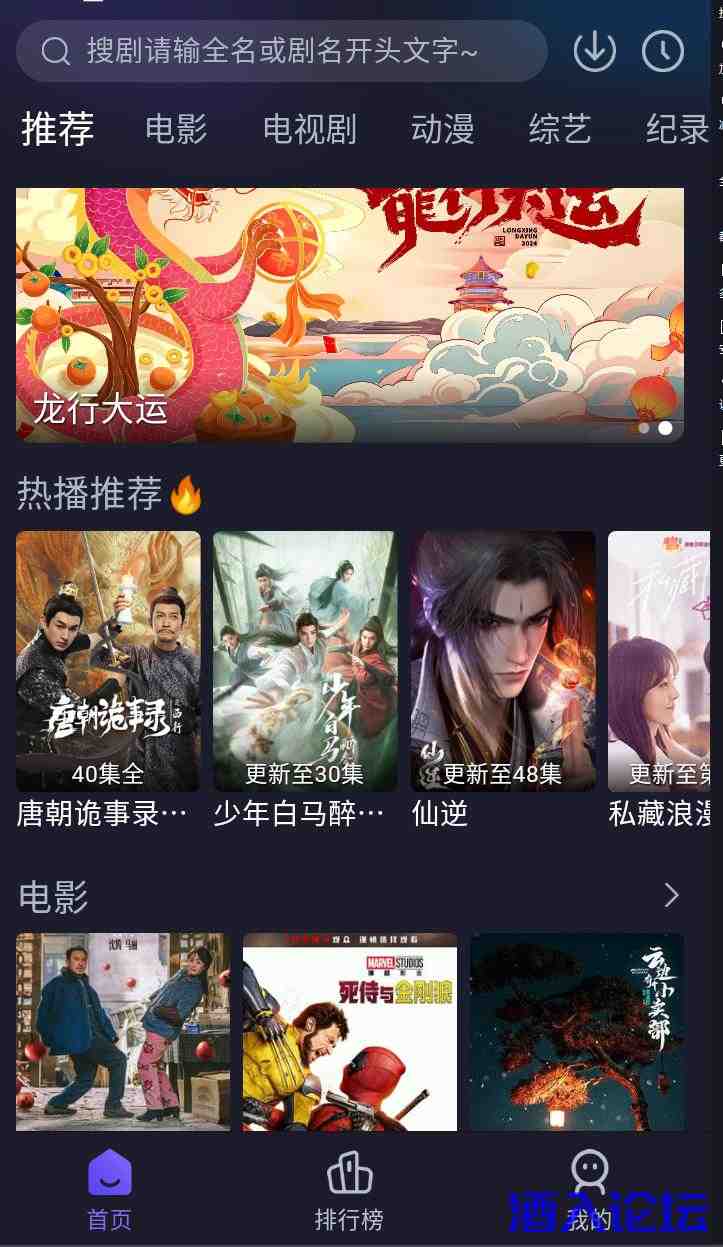723x1247 pixels.
Task: Switch to the 电视剧 tab
Action: click(309, 129)
